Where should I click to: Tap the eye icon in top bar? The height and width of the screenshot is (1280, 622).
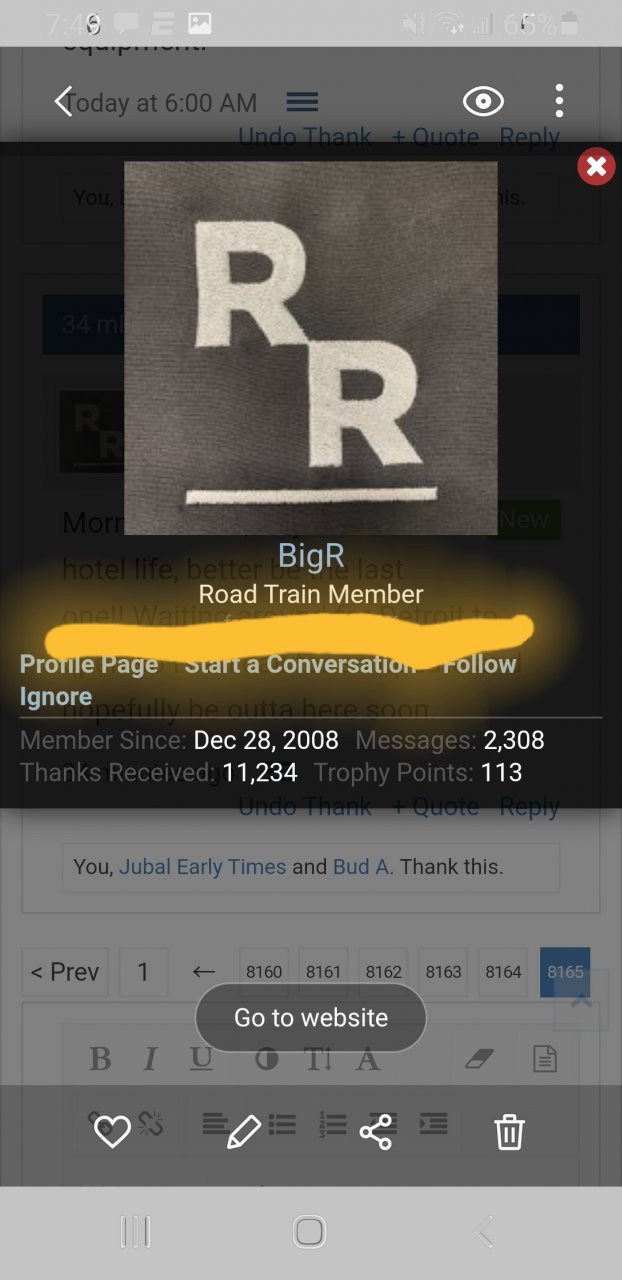(483, 101)
